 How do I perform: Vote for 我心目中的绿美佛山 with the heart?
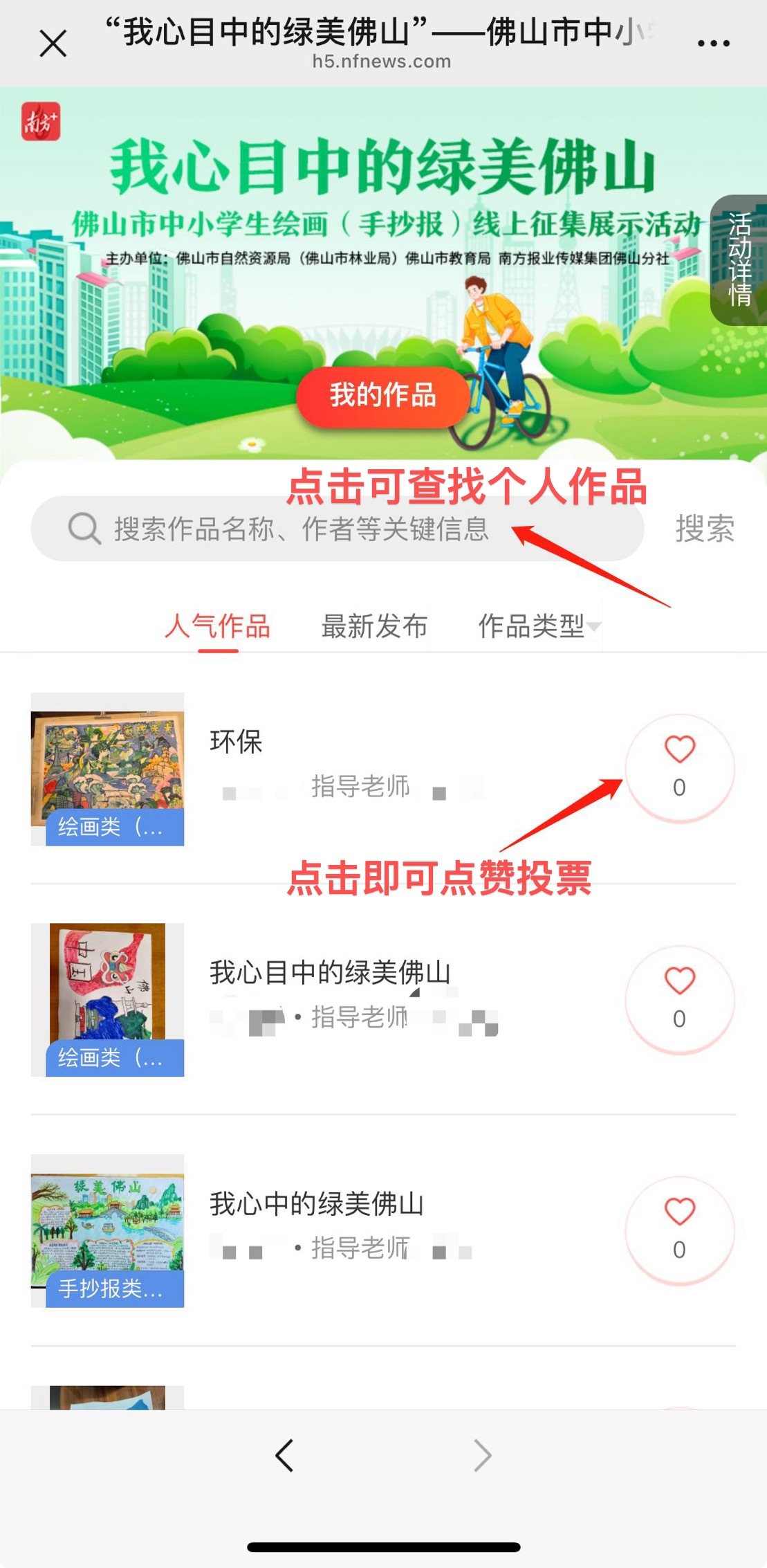coord(679,999)
